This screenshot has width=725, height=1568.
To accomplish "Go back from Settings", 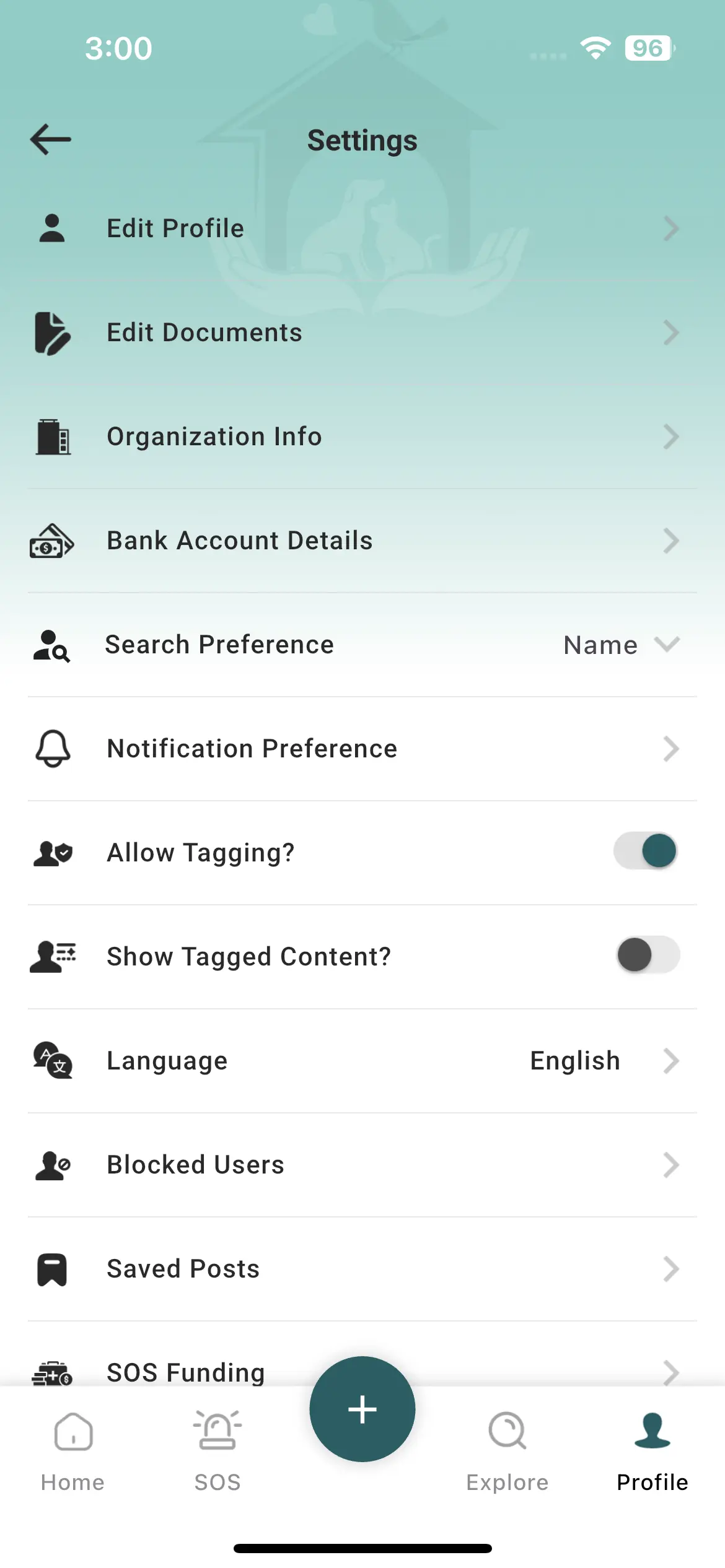I will coord(51,139).
